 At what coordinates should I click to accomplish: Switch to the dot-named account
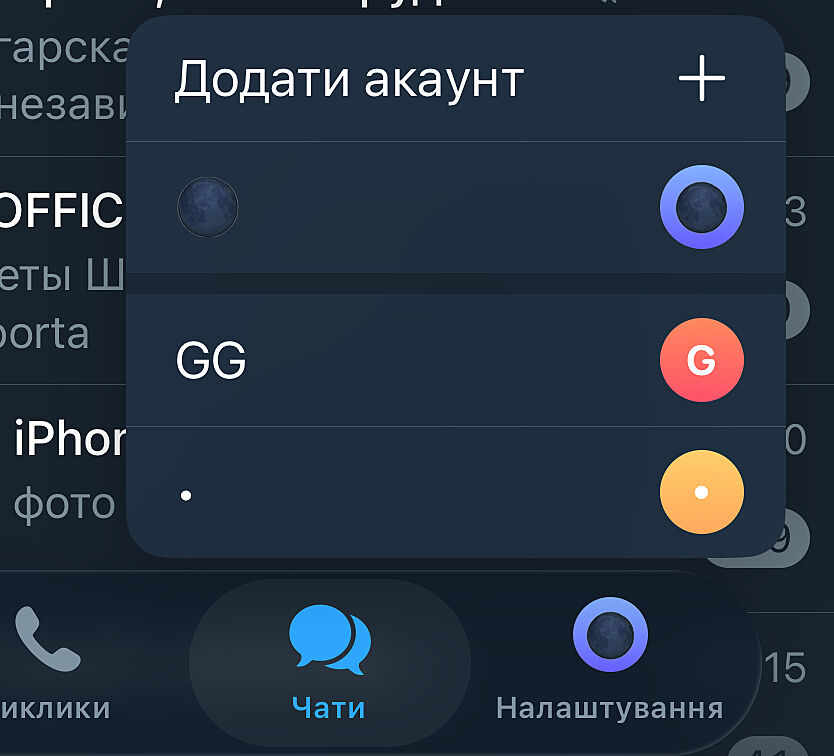tap(455, 493)
